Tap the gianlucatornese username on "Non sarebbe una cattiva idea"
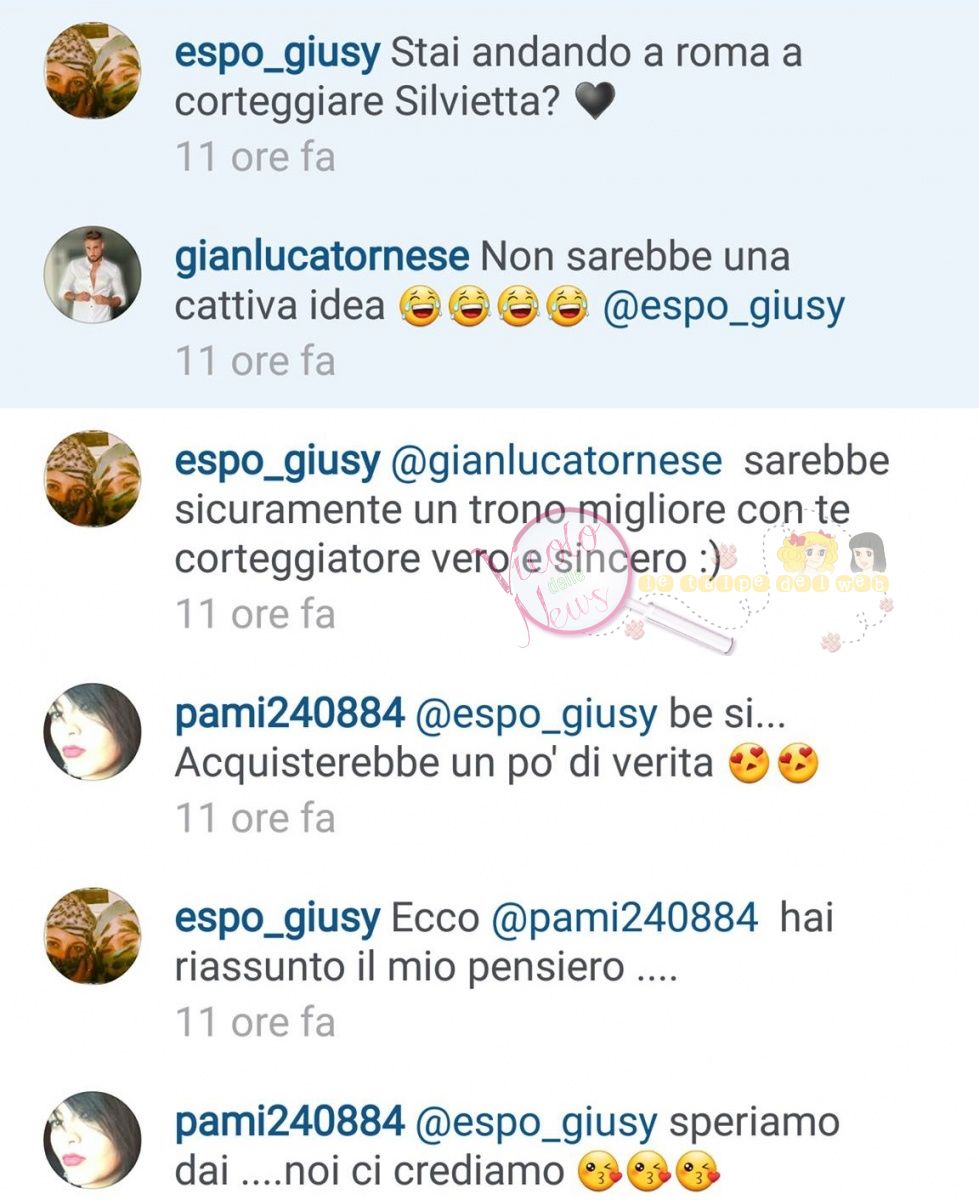979x1200 pixels. [322, 257]
